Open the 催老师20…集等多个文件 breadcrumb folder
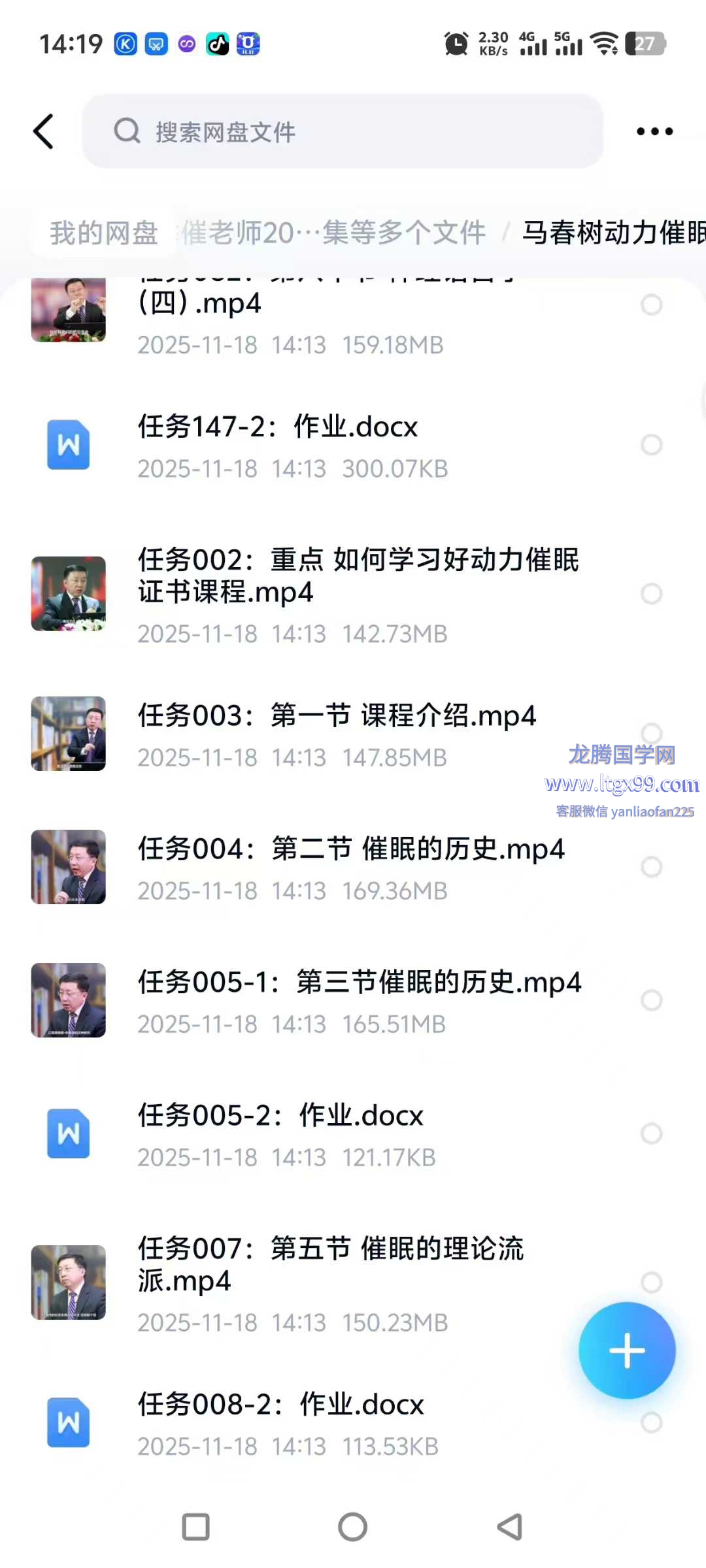Image resolution: width=706 pixels, height=1568 pixels. 333,233
